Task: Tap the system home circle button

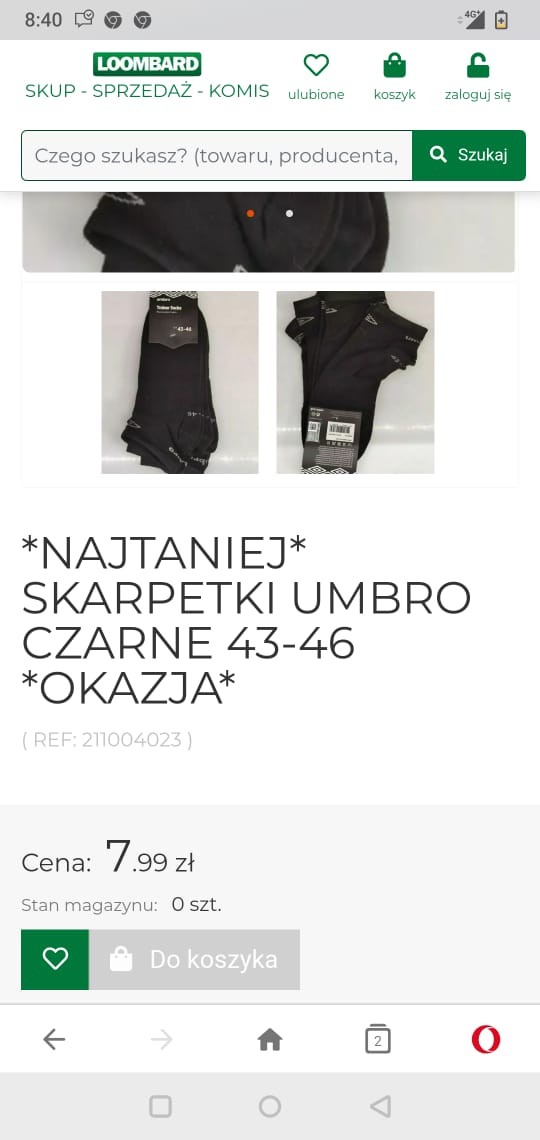Action: pyautogui.click(x=270, y=1107)
